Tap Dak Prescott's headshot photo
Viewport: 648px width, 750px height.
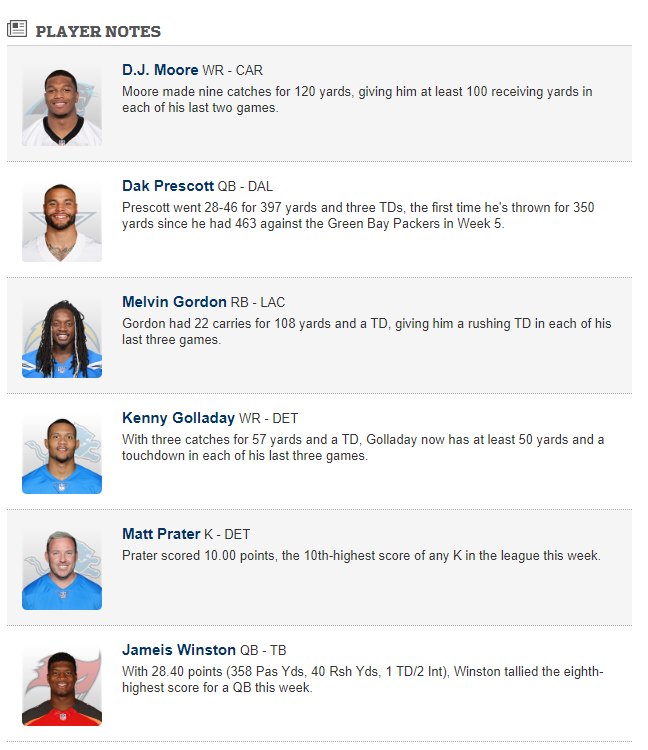click(x=62, y=220)
